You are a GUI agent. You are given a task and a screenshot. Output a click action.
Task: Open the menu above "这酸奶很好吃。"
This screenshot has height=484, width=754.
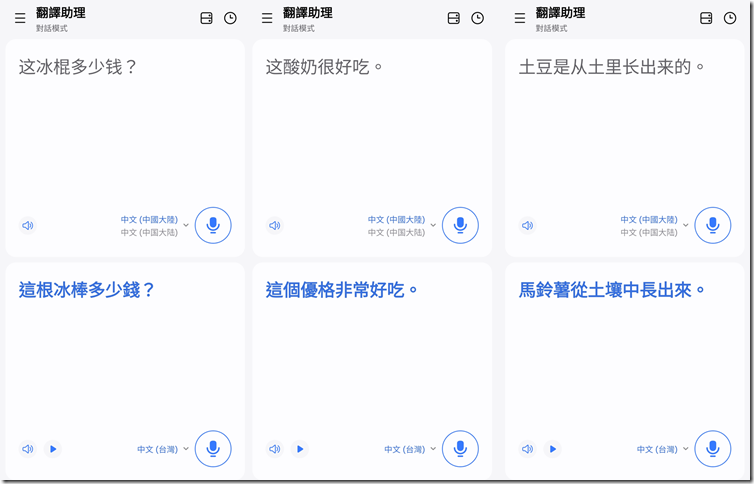click(x=267, y=18)
